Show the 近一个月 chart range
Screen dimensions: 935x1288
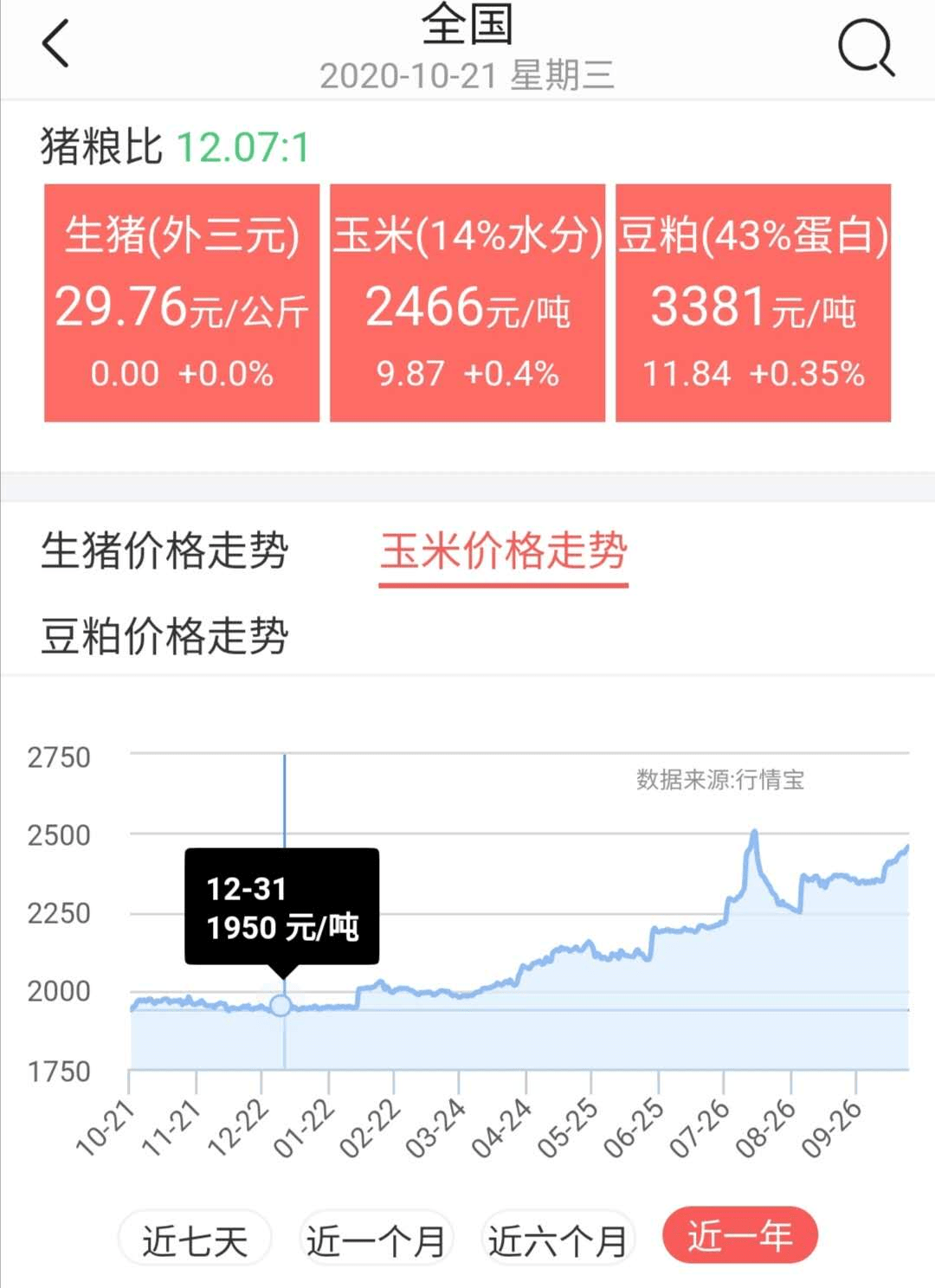point(376,1240)
